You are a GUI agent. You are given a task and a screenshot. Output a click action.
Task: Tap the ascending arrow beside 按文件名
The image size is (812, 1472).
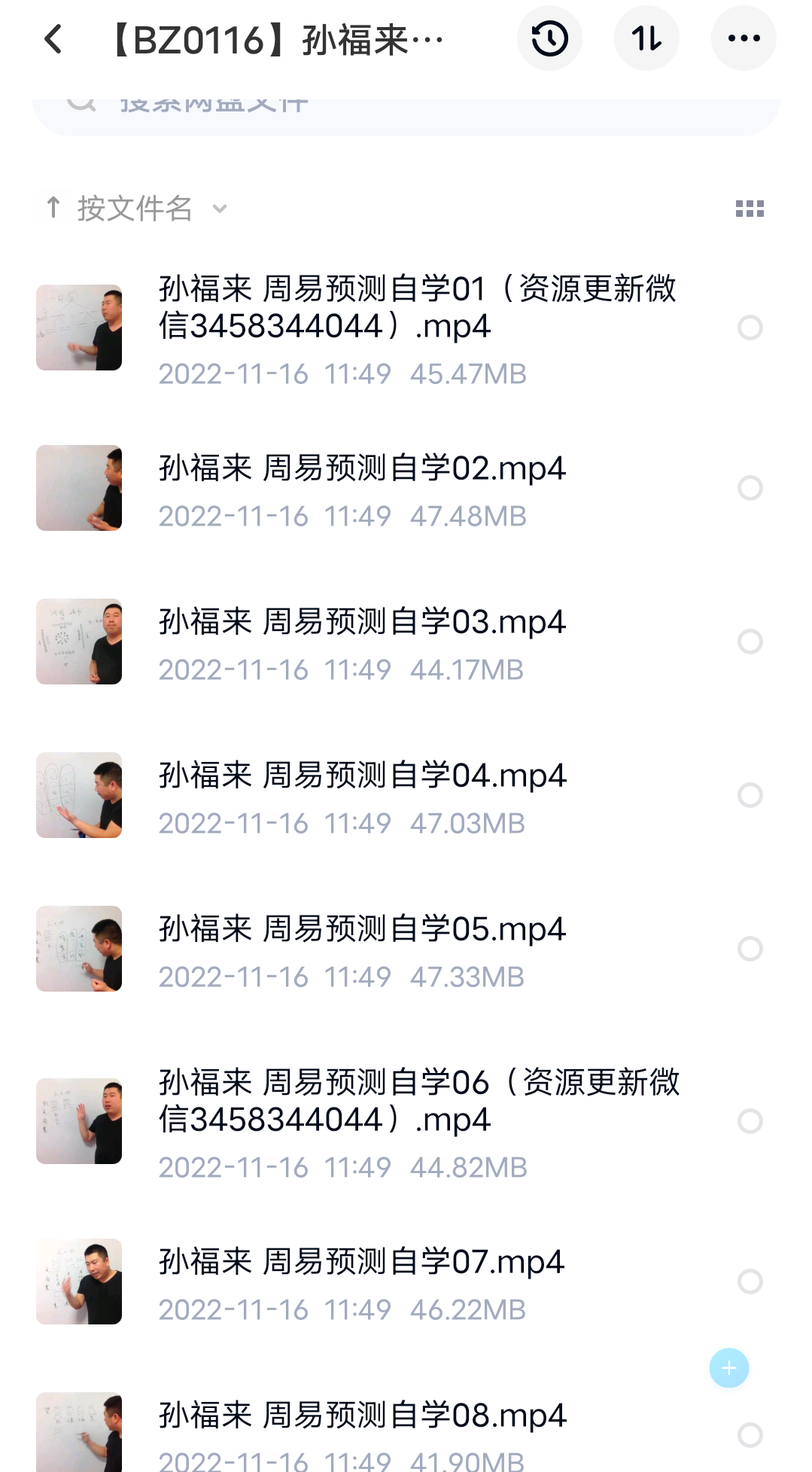(53, 208)
